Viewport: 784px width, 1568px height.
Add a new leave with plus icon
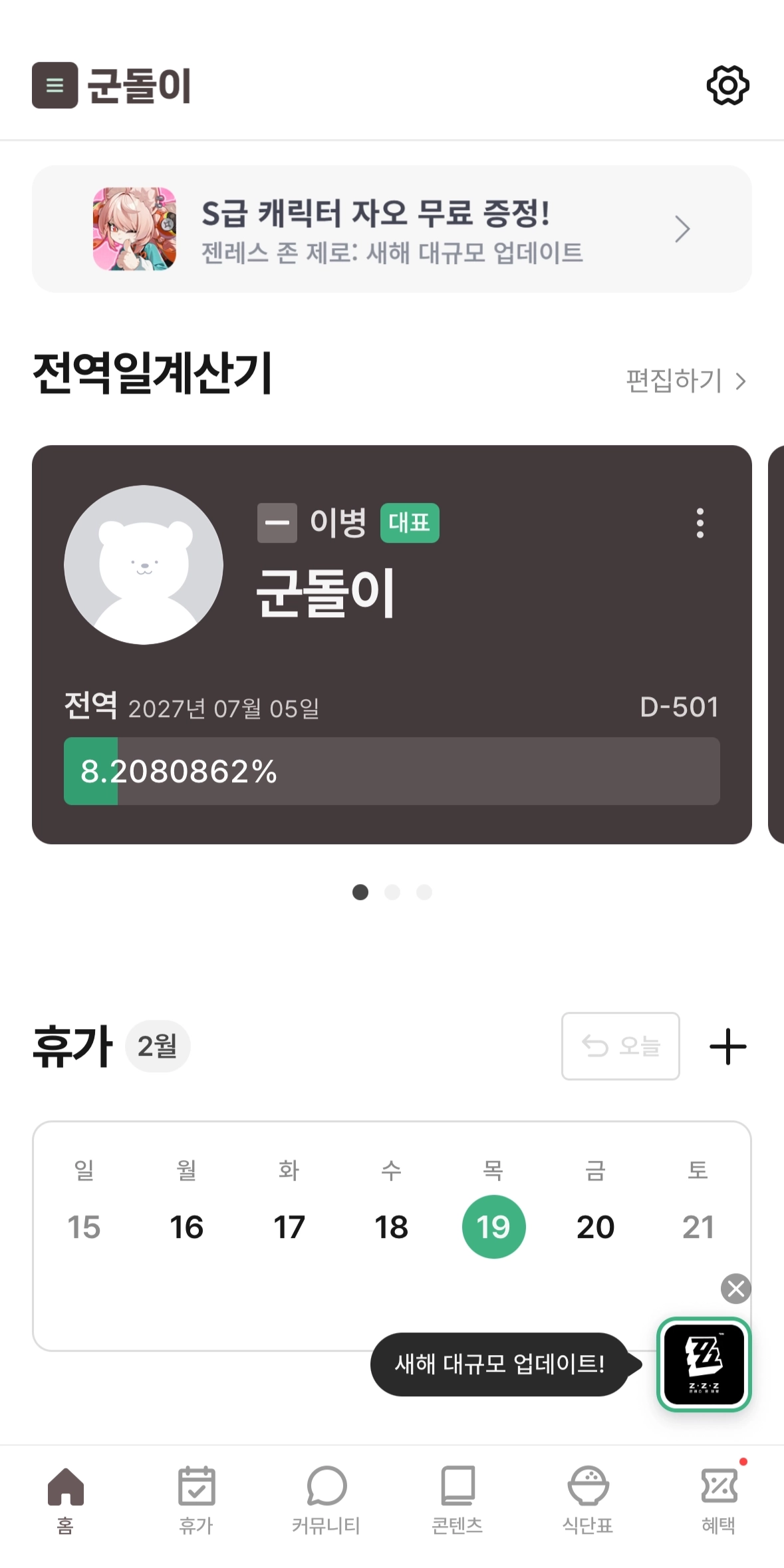pyautogui.click(x=728, y=1046)
